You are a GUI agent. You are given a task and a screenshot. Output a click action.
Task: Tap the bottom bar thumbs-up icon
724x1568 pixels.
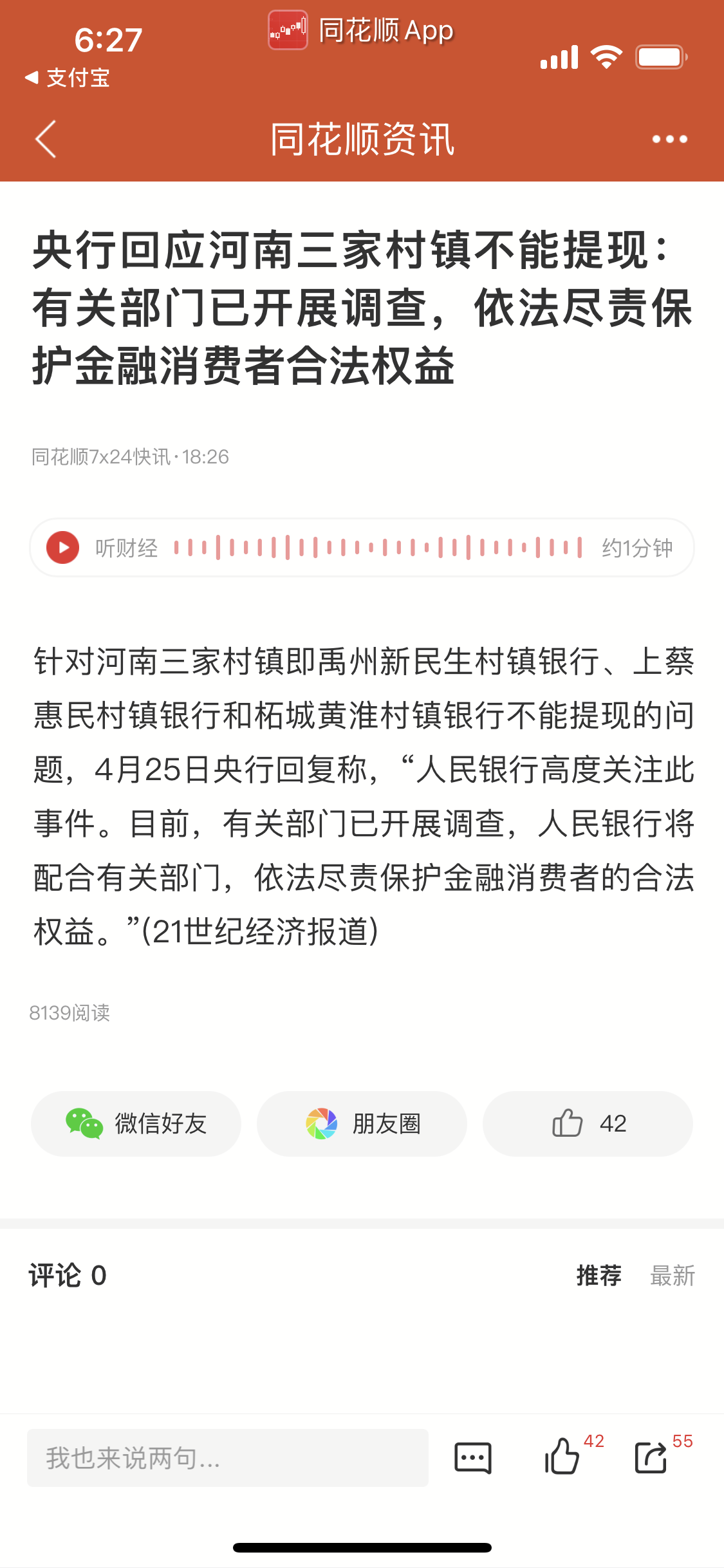tap(562, 1457)
